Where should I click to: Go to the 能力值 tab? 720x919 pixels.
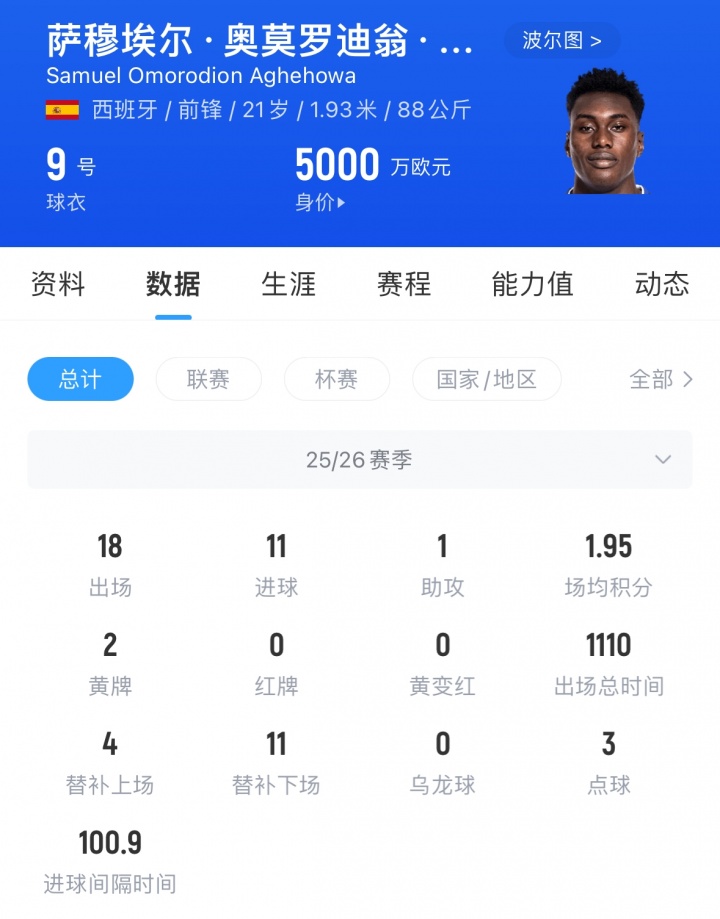[x=532, y=284]
